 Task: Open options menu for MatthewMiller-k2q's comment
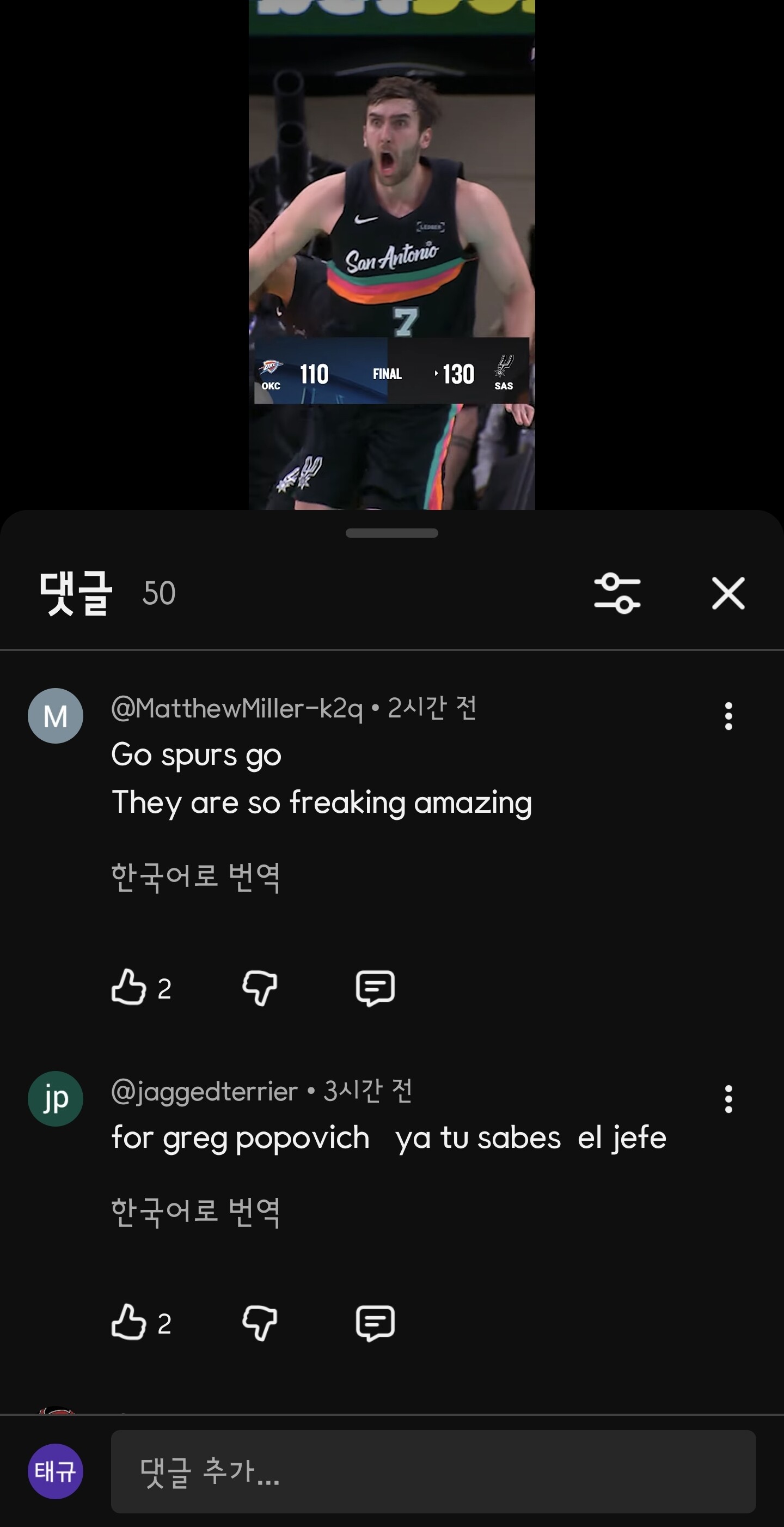[x=728, y=716]
